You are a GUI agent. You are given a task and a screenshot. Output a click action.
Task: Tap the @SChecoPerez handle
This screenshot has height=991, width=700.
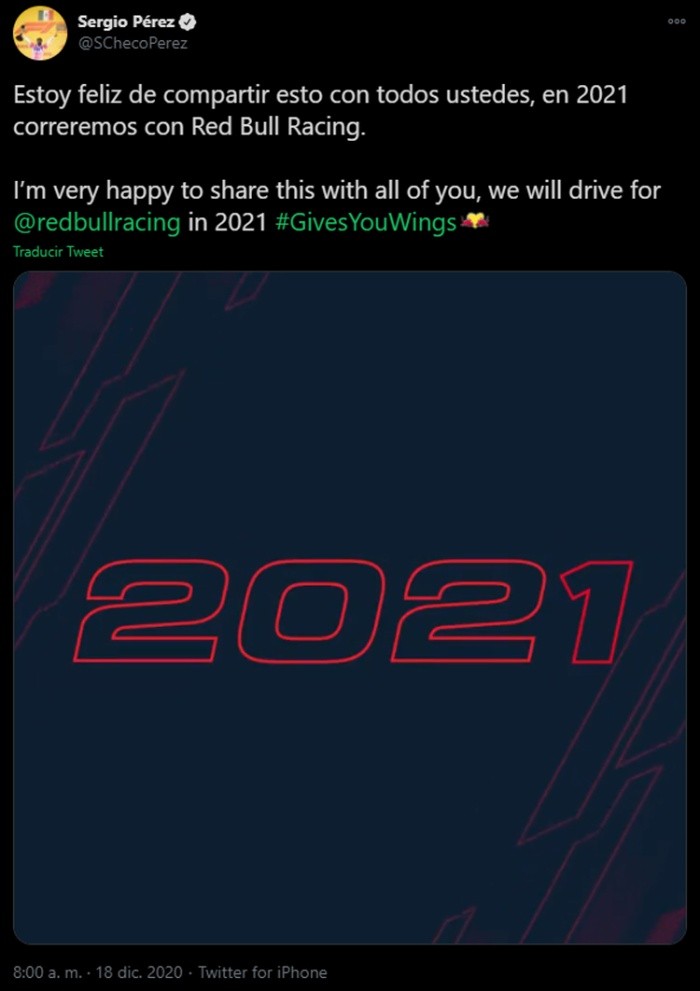pyautogui.click(x=132, y=42)
